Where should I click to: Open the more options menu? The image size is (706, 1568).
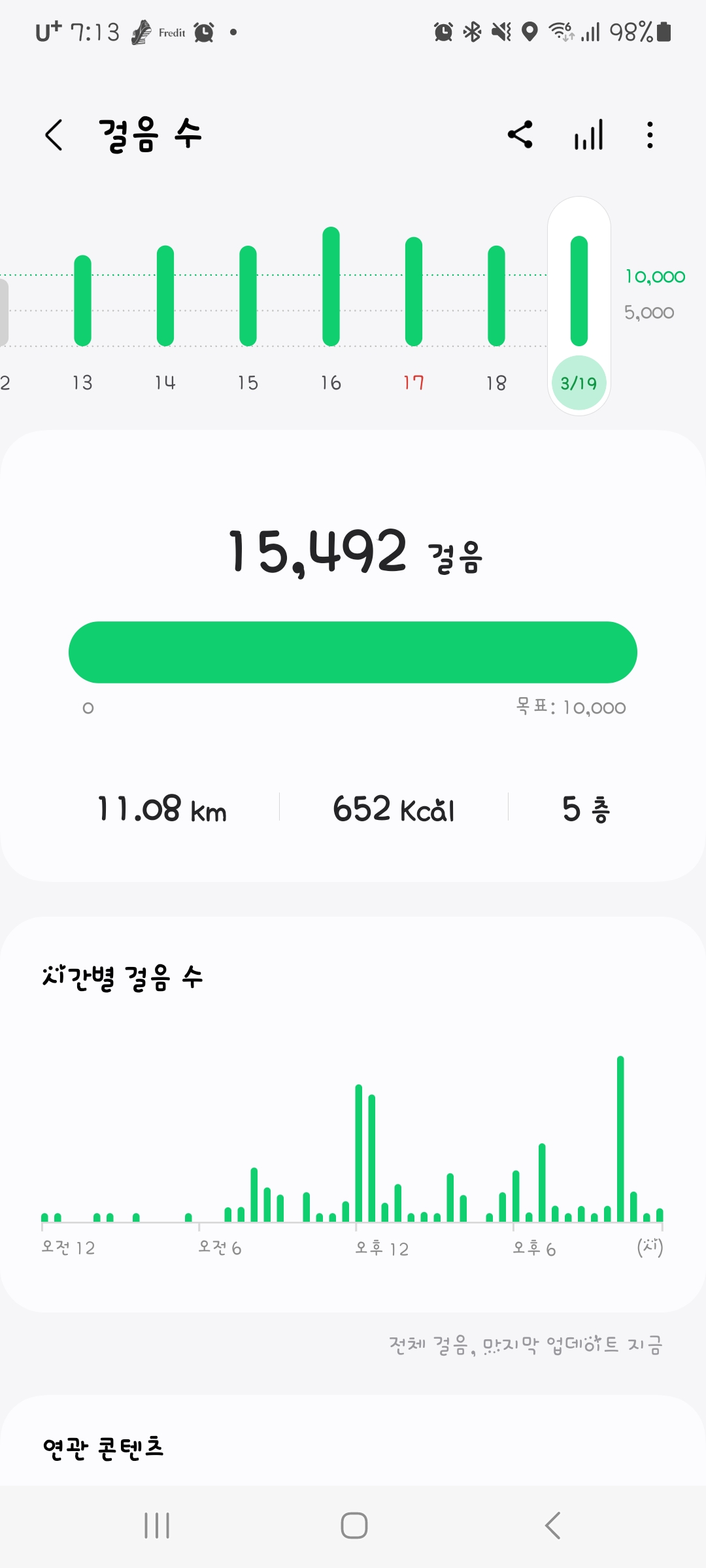[x=650, y=135]
